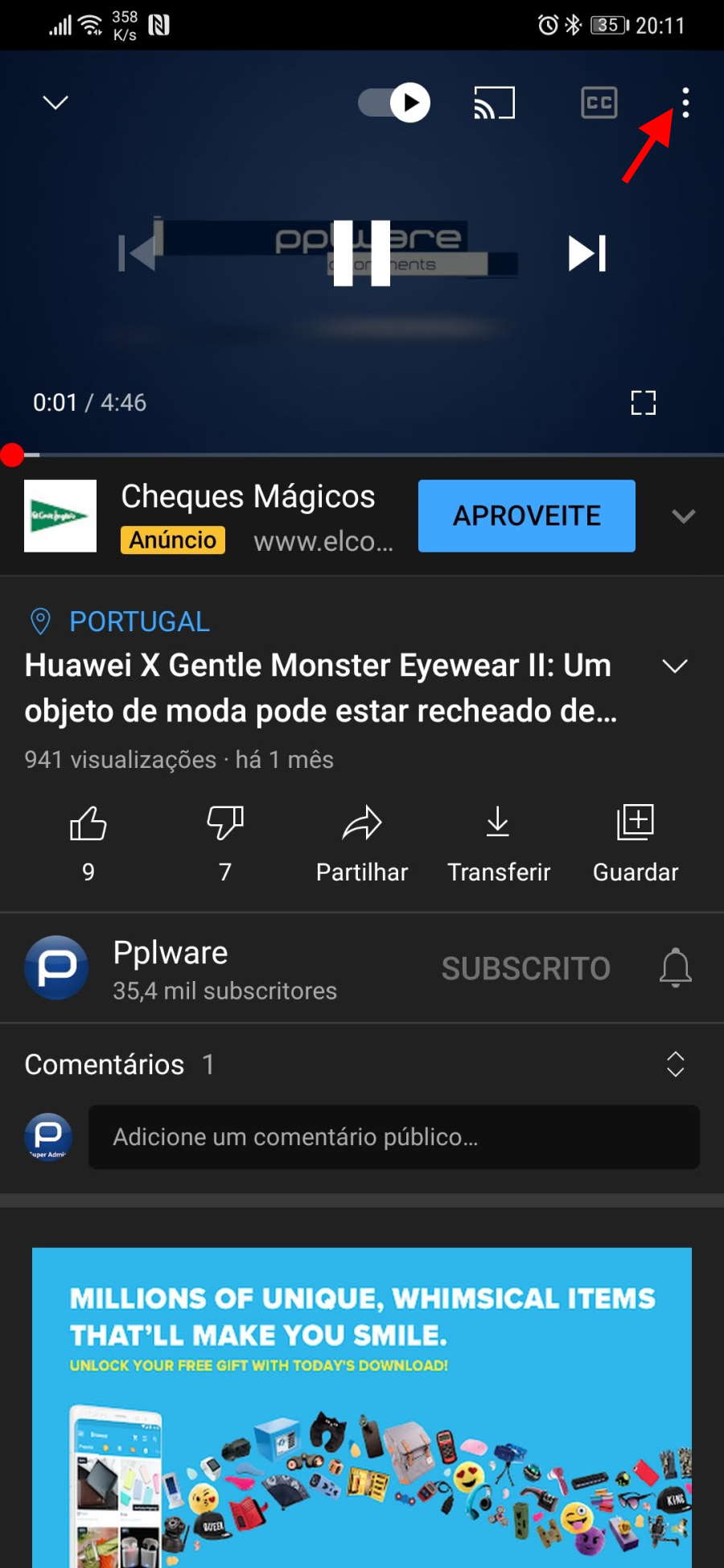Open the PORTUGAL location link
This screenshot has width=724, height=1568.
point(139,622)
